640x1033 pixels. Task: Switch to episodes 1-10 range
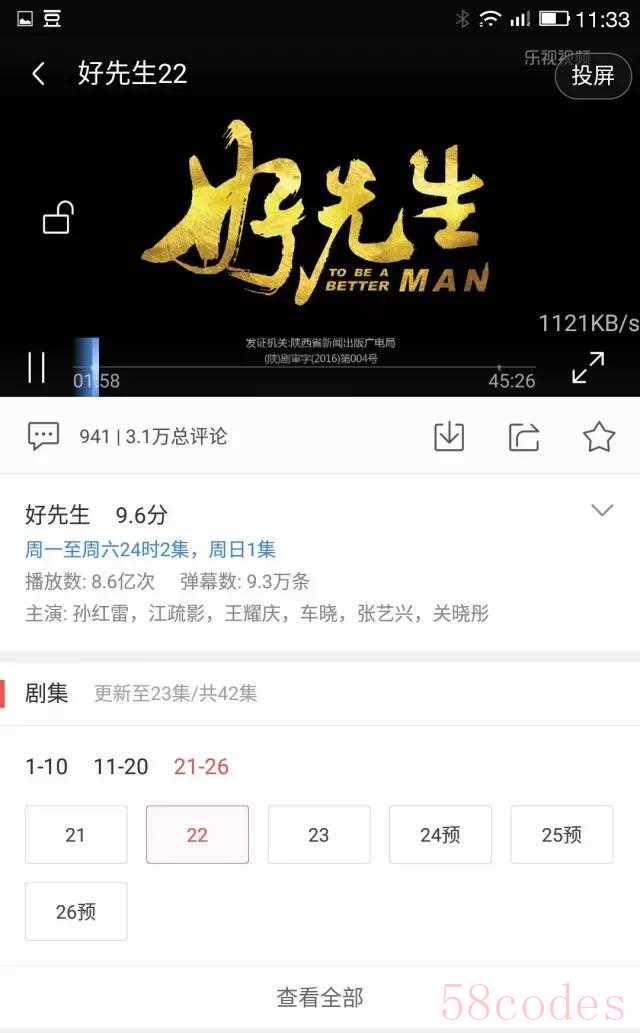(46, 767)
